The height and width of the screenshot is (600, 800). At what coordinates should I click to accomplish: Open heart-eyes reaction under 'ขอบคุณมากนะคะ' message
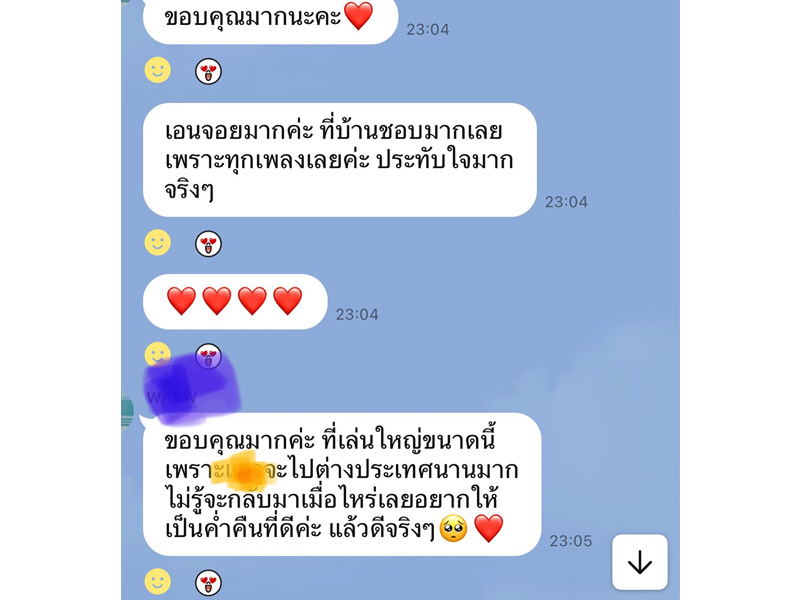(x=208, y=71)
